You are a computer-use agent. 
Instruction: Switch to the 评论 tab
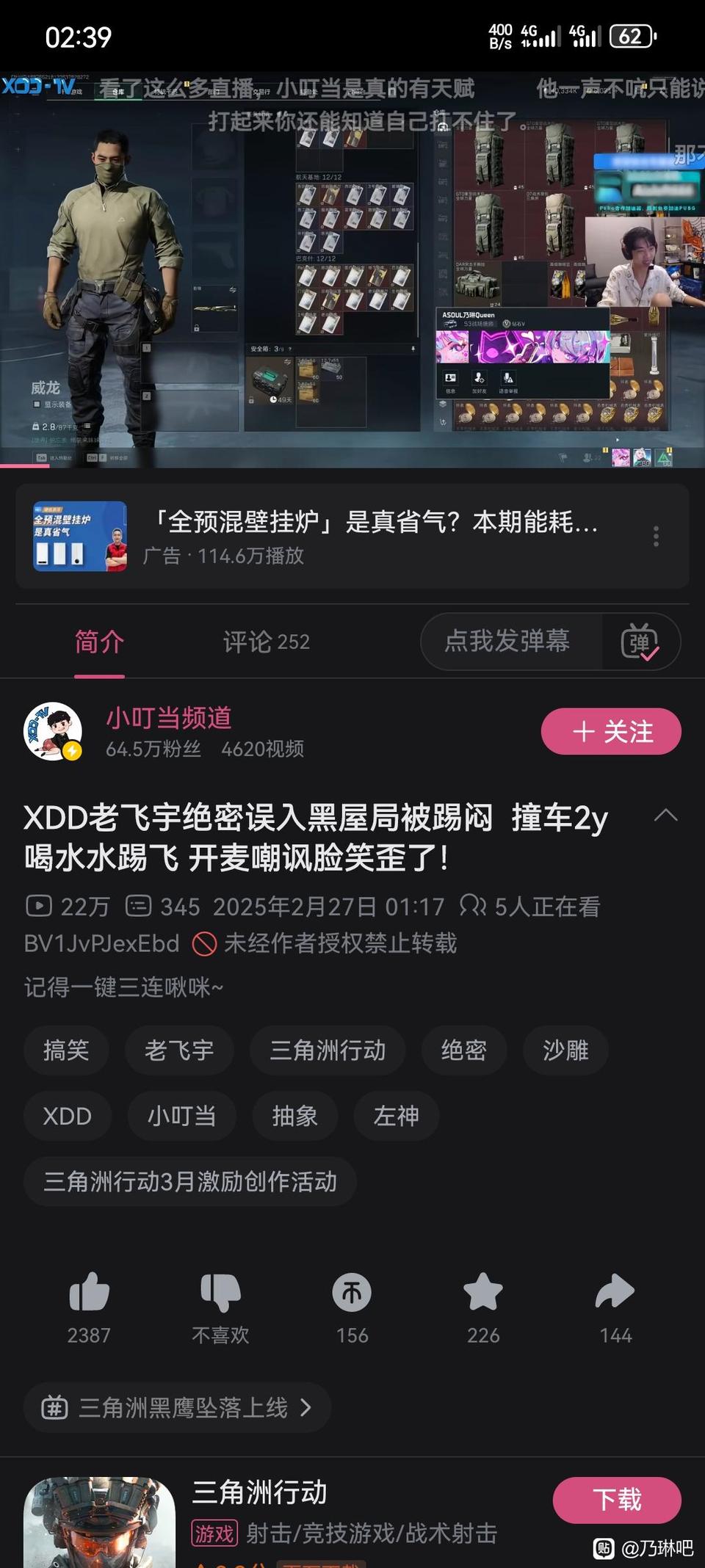[266, 642]
